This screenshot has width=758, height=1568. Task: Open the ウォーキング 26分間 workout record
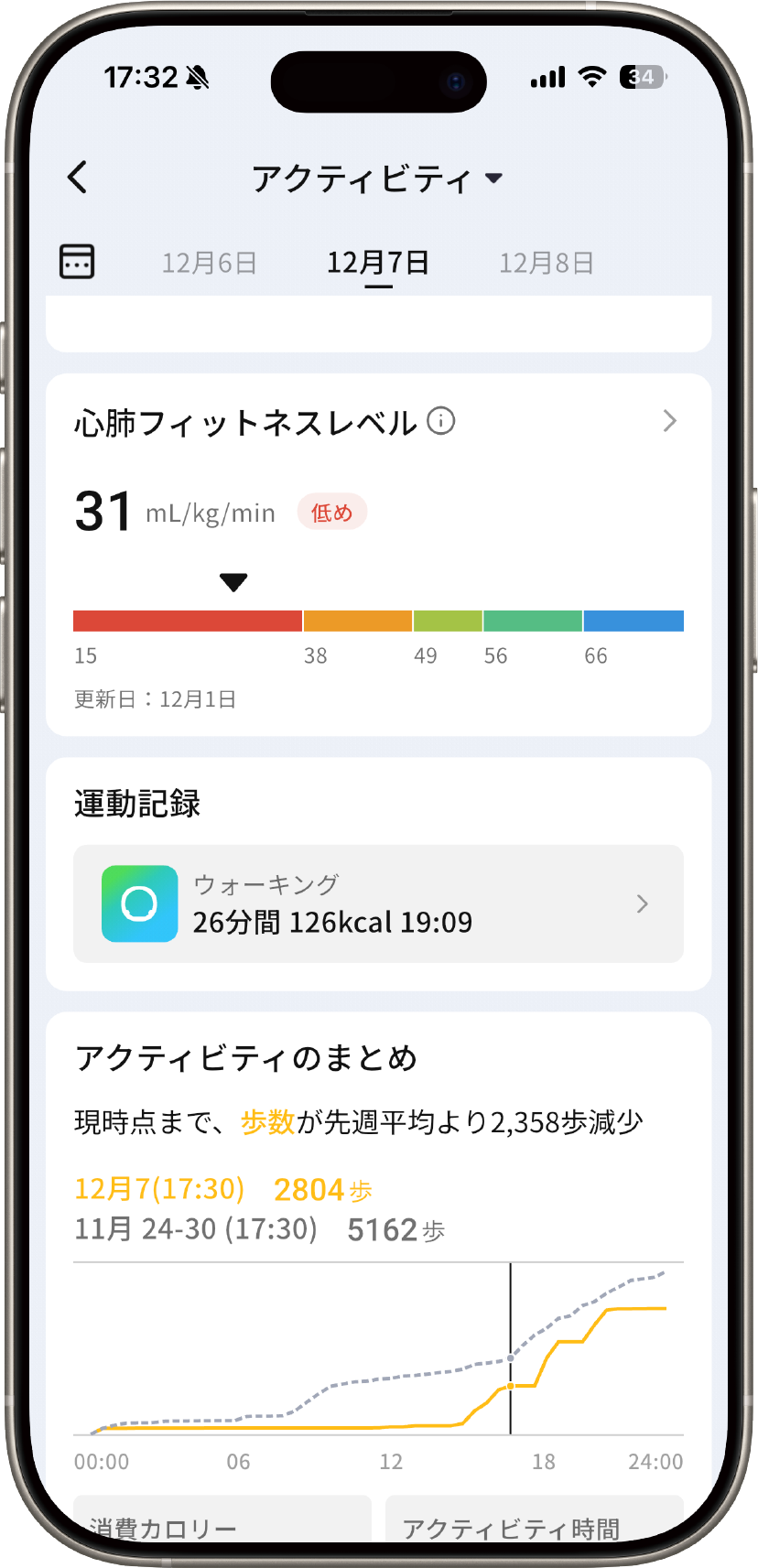[378, 903]
